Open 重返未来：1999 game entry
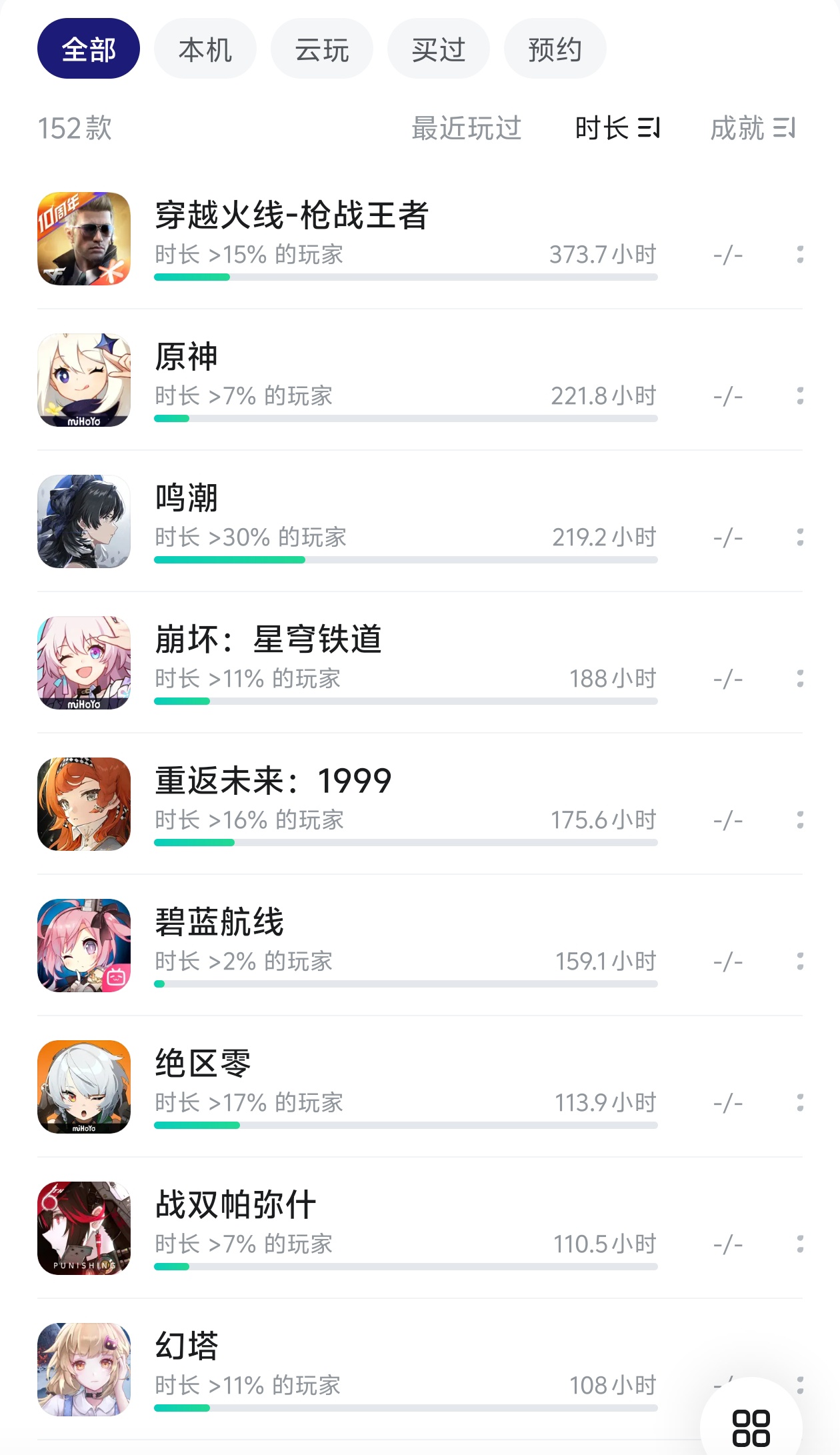840x1455 pixels. coord(273,781)
